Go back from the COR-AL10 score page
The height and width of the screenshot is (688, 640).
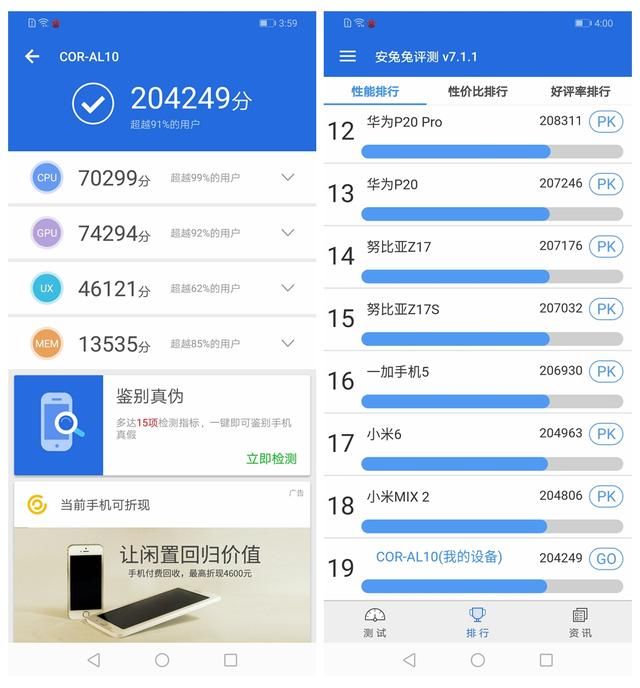32,57
